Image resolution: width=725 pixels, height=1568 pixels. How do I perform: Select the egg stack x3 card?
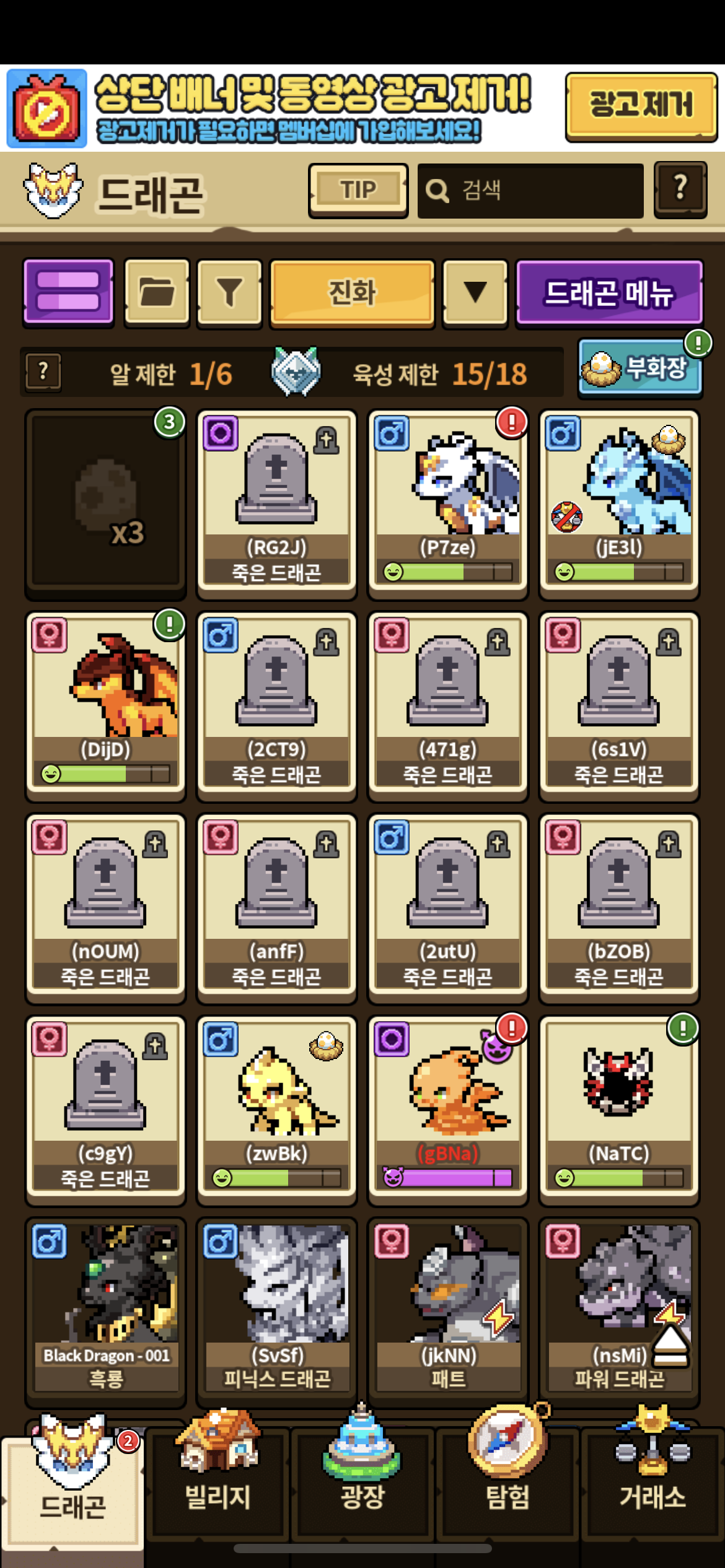105,504
